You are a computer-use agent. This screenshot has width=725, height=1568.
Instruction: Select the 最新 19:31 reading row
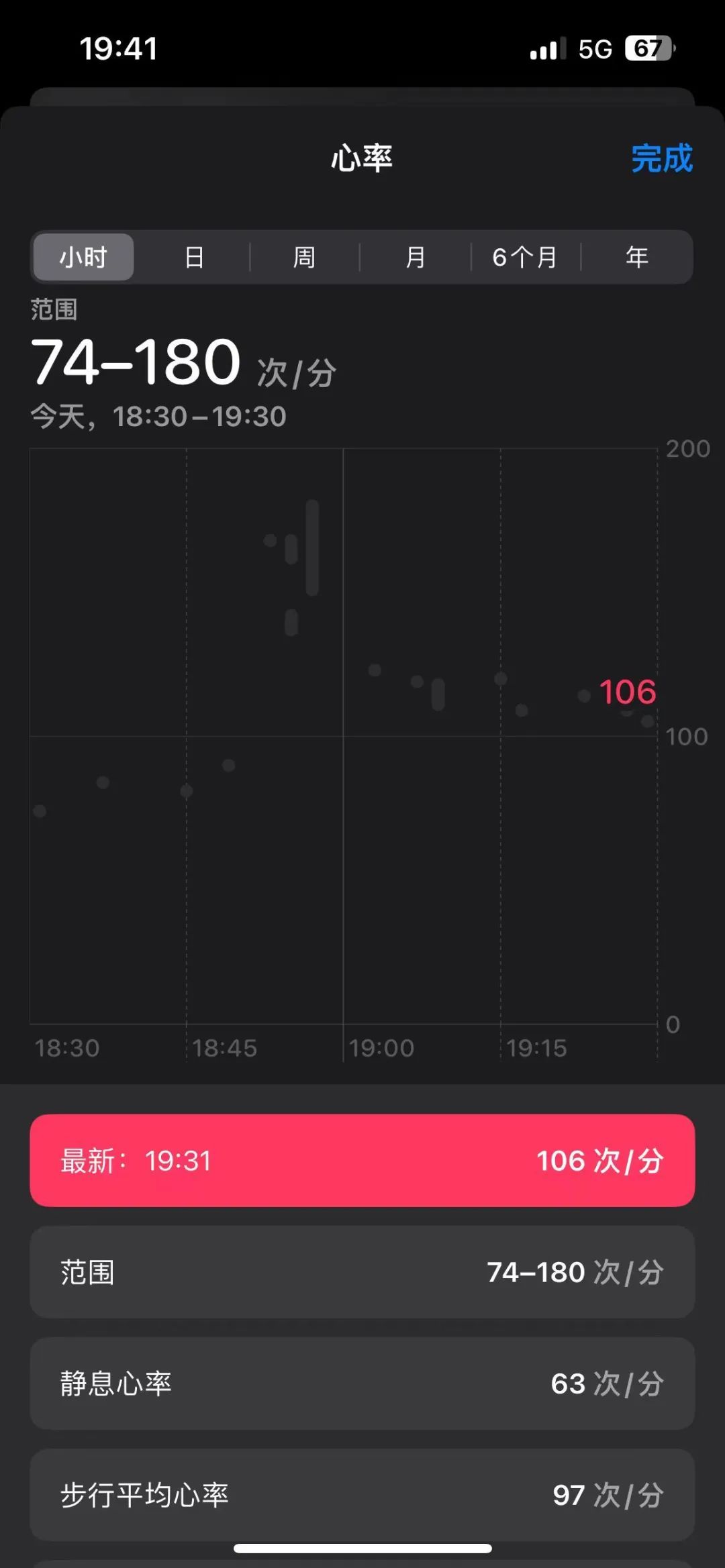click(x=362, y=1160)
